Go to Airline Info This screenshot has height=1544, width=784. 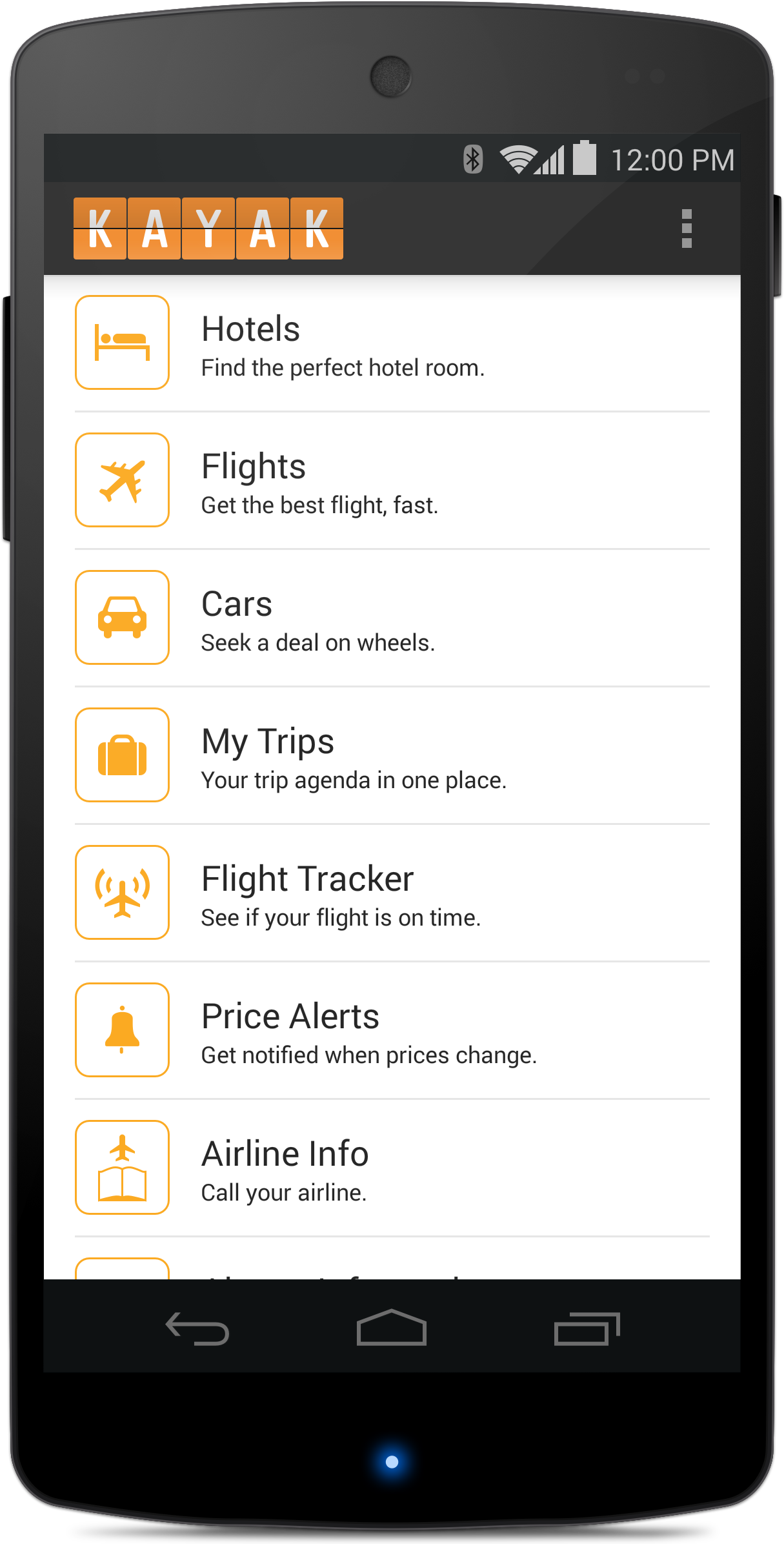coord(392,1168)
